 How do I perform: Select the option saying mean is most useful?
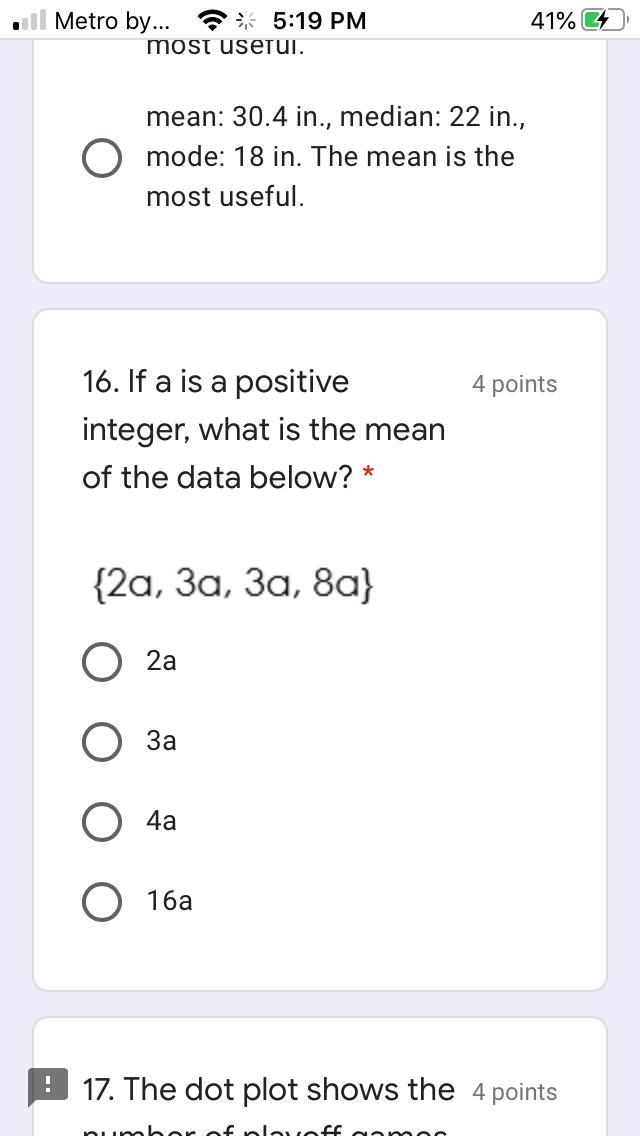pos(102,157)
